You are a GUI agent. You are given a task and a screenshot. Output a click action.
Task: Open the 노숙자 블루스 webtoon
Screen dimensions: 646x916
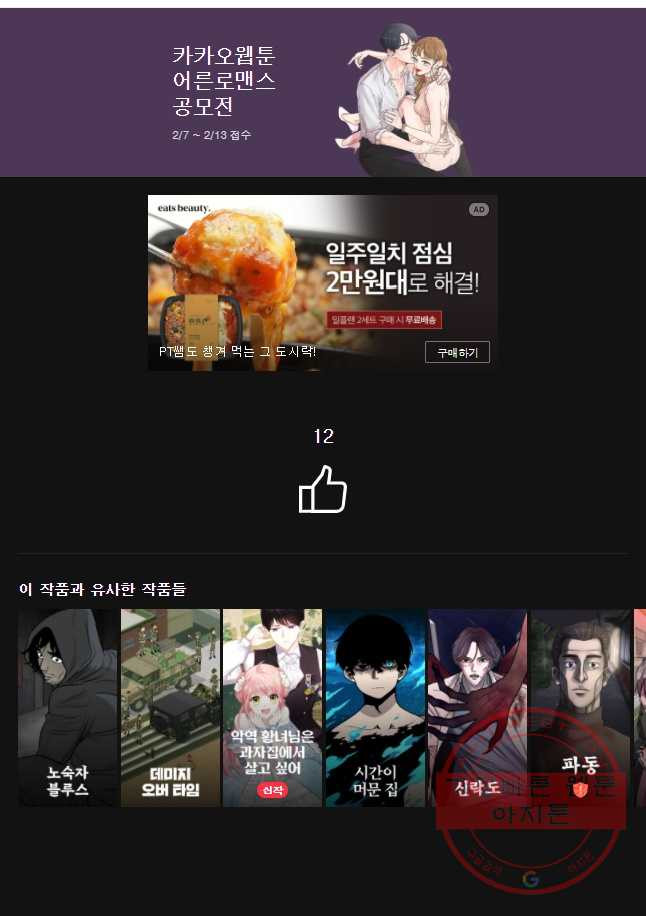(x=68, y=707)
